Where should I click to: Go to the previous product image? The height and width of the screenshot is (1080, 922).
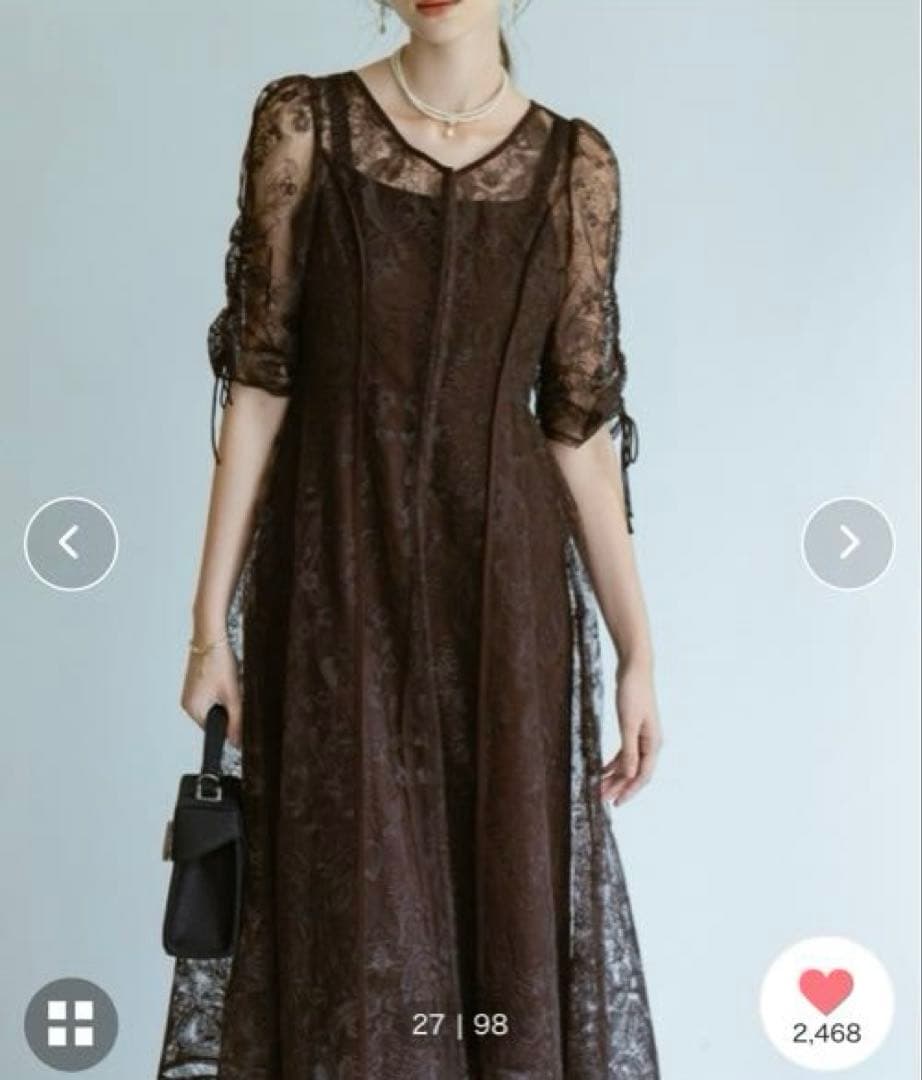click(70, 543)
